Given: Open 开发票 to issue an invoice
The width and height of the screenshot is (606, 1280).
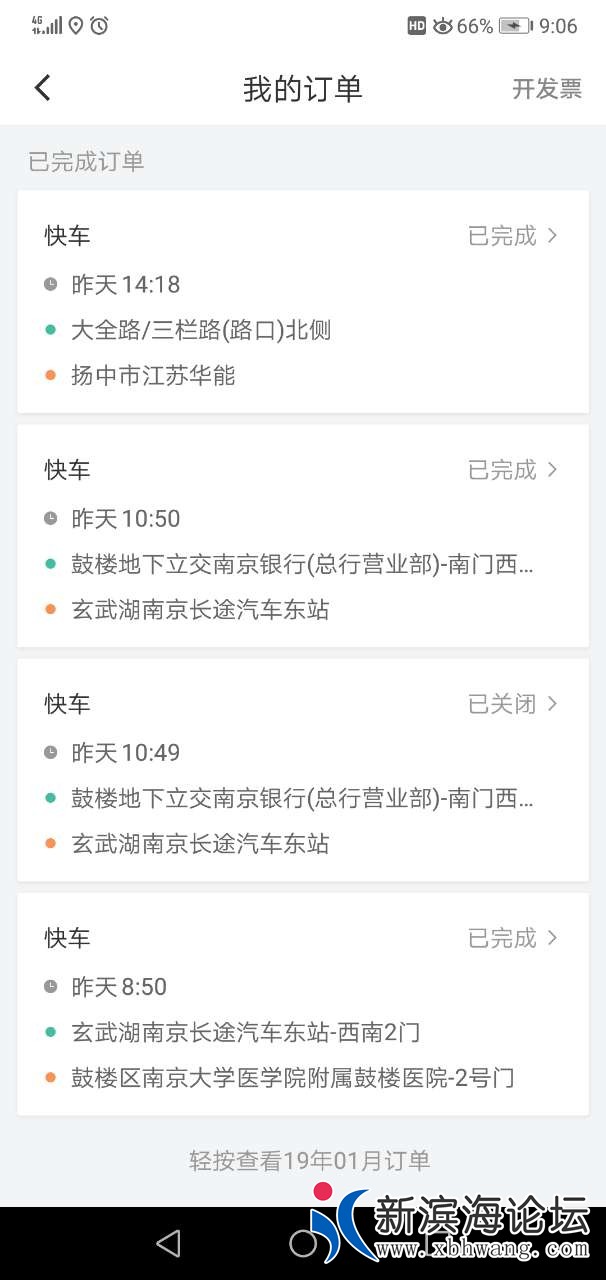Looking at the screenshot, I should [546, 88].
